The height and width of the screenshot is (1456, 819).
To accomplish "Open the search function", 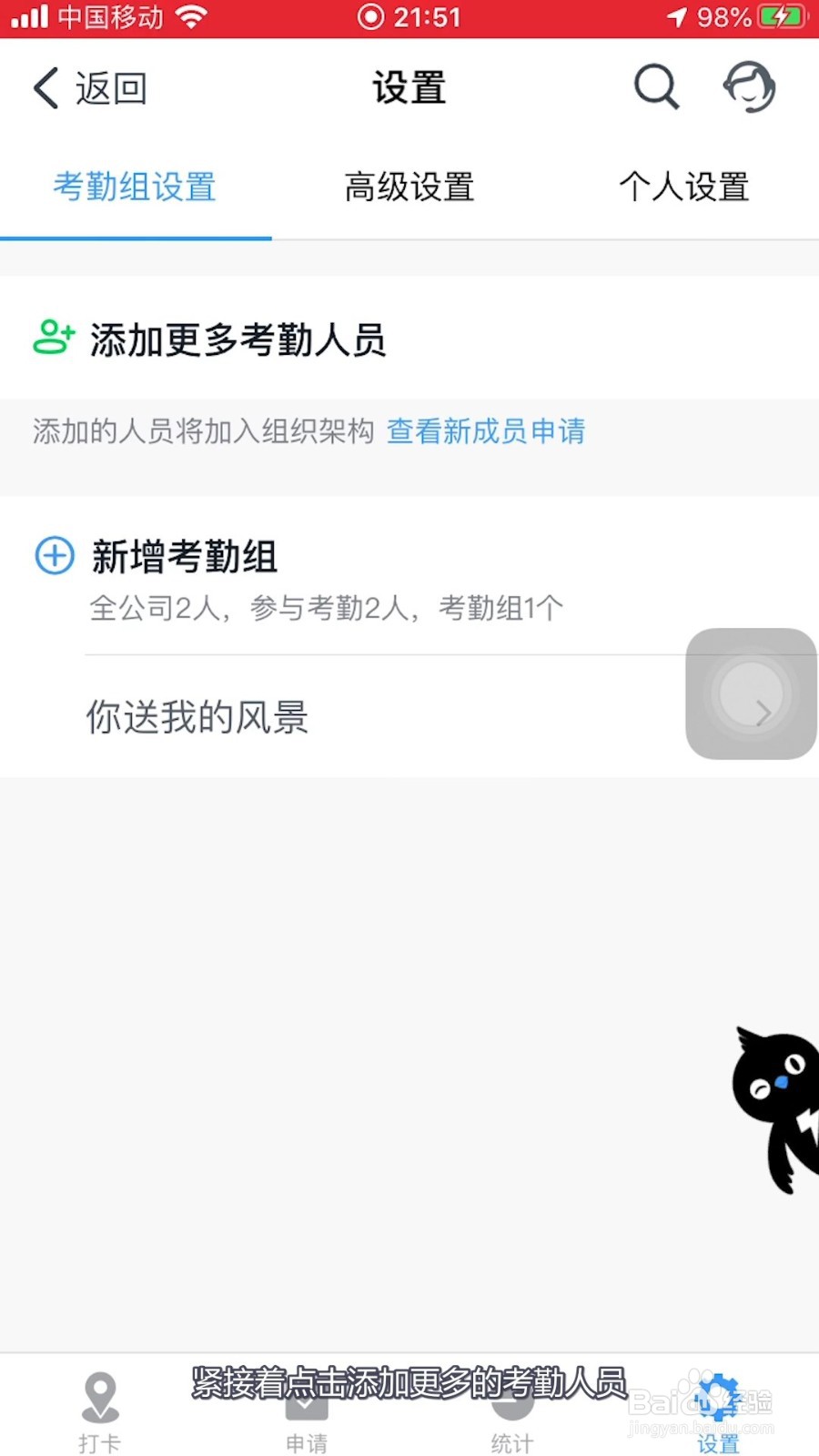I will pyautogui.click(x=655, y=87).
